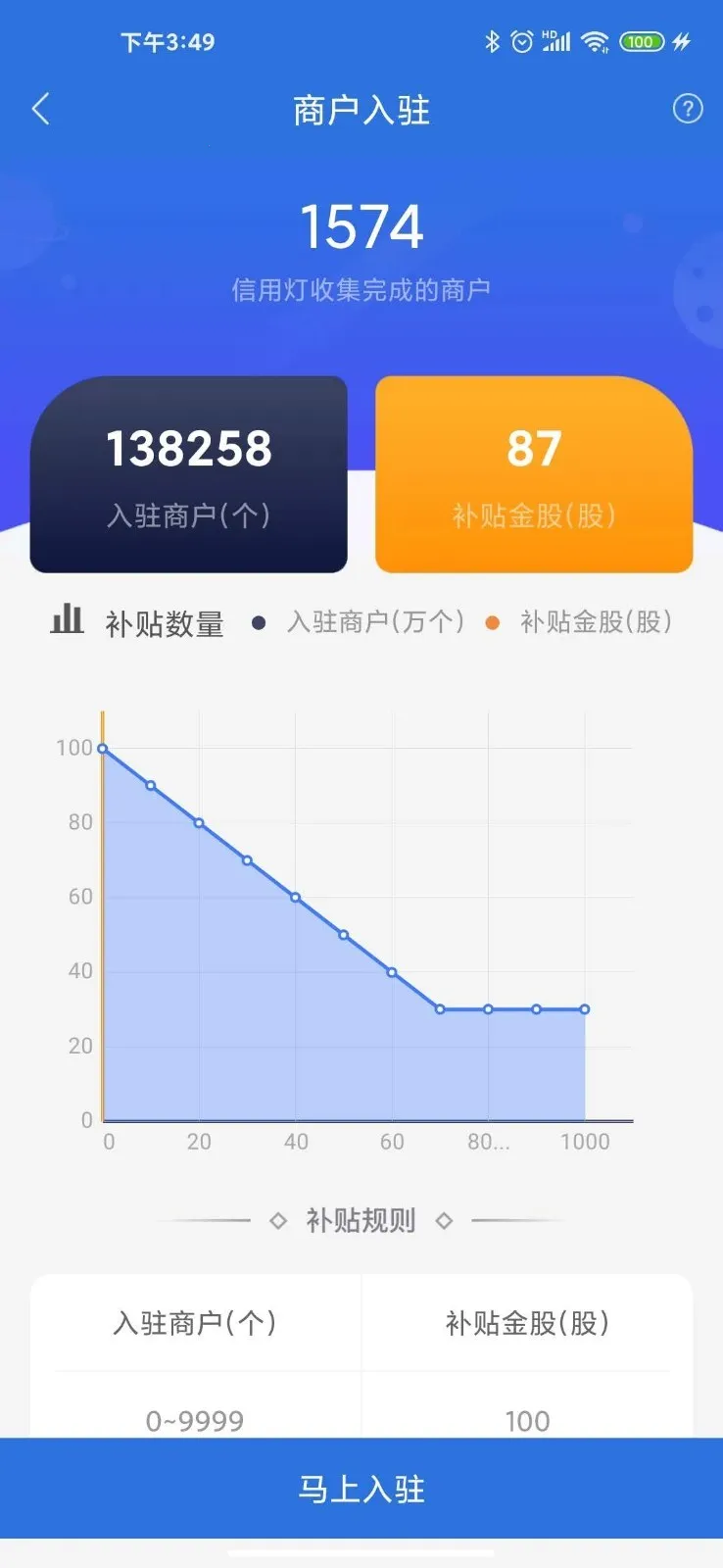
Task: Open the help icon on 商户入驻 page
Action: (x=687, y=110)
